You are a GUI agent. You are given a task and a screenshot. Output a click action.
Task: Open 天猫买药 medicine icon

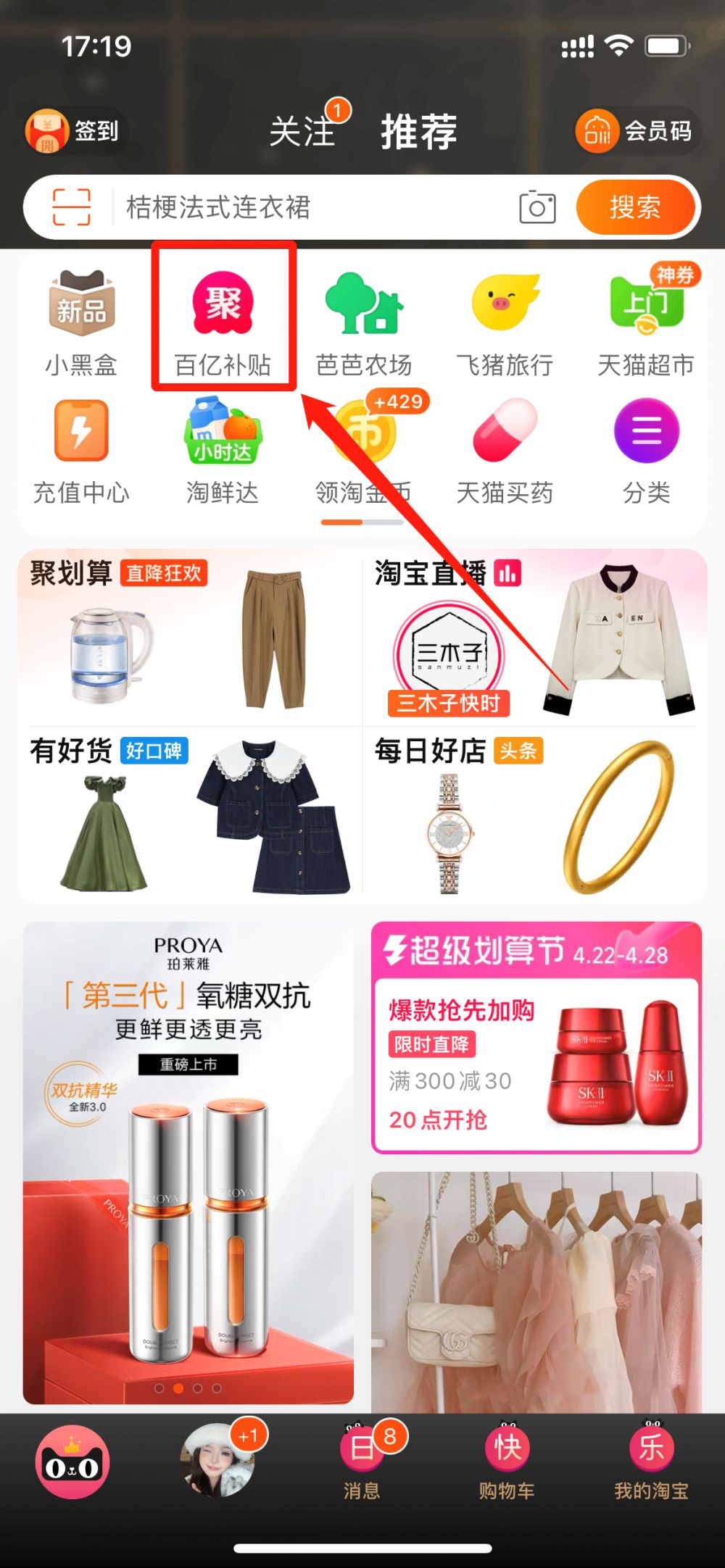(x=504, y=444)
